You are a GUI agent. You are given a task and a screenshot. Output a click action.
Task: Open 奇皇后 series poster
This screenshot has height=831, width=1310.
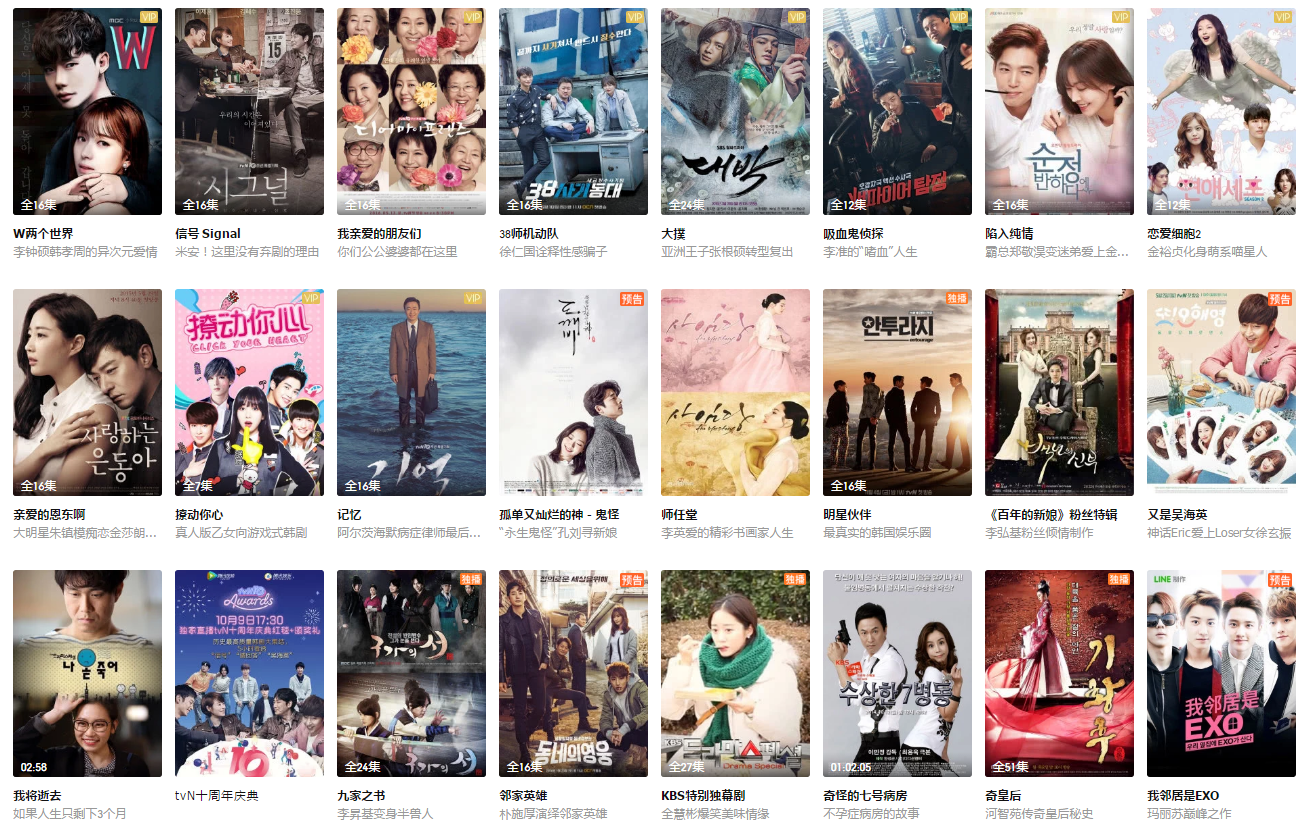click(x=1059, y=673)
